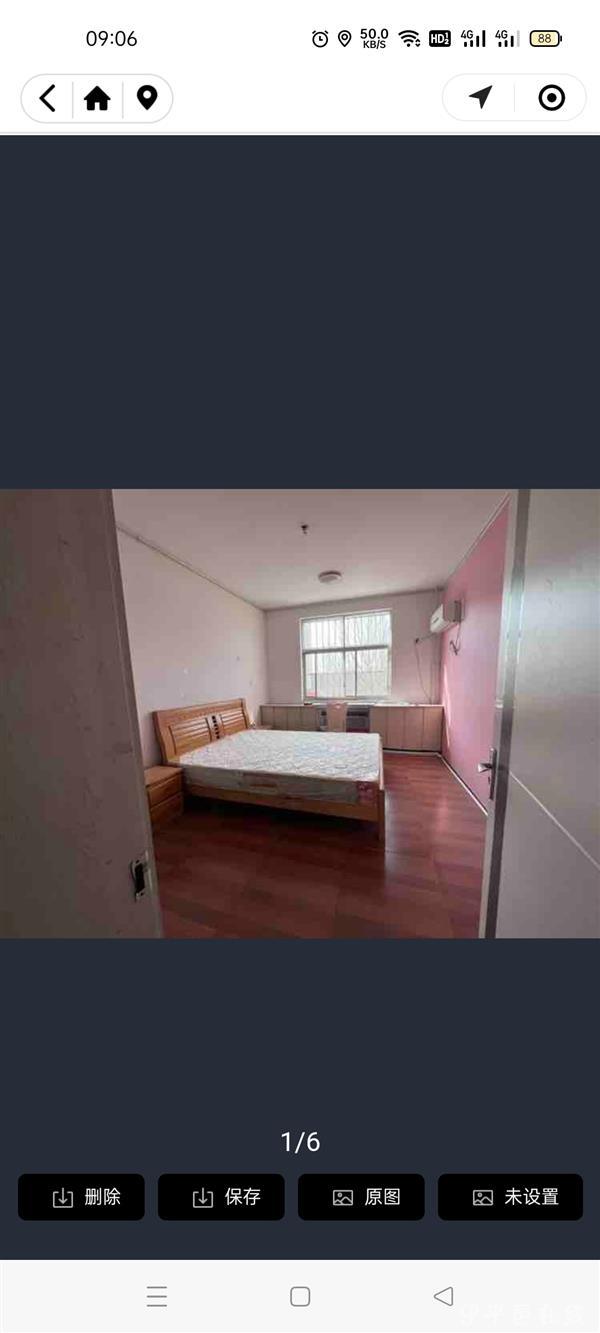Tap the 未设置 button
The height and width of the screenshot is (1333, 600).
coord(510,1197)
